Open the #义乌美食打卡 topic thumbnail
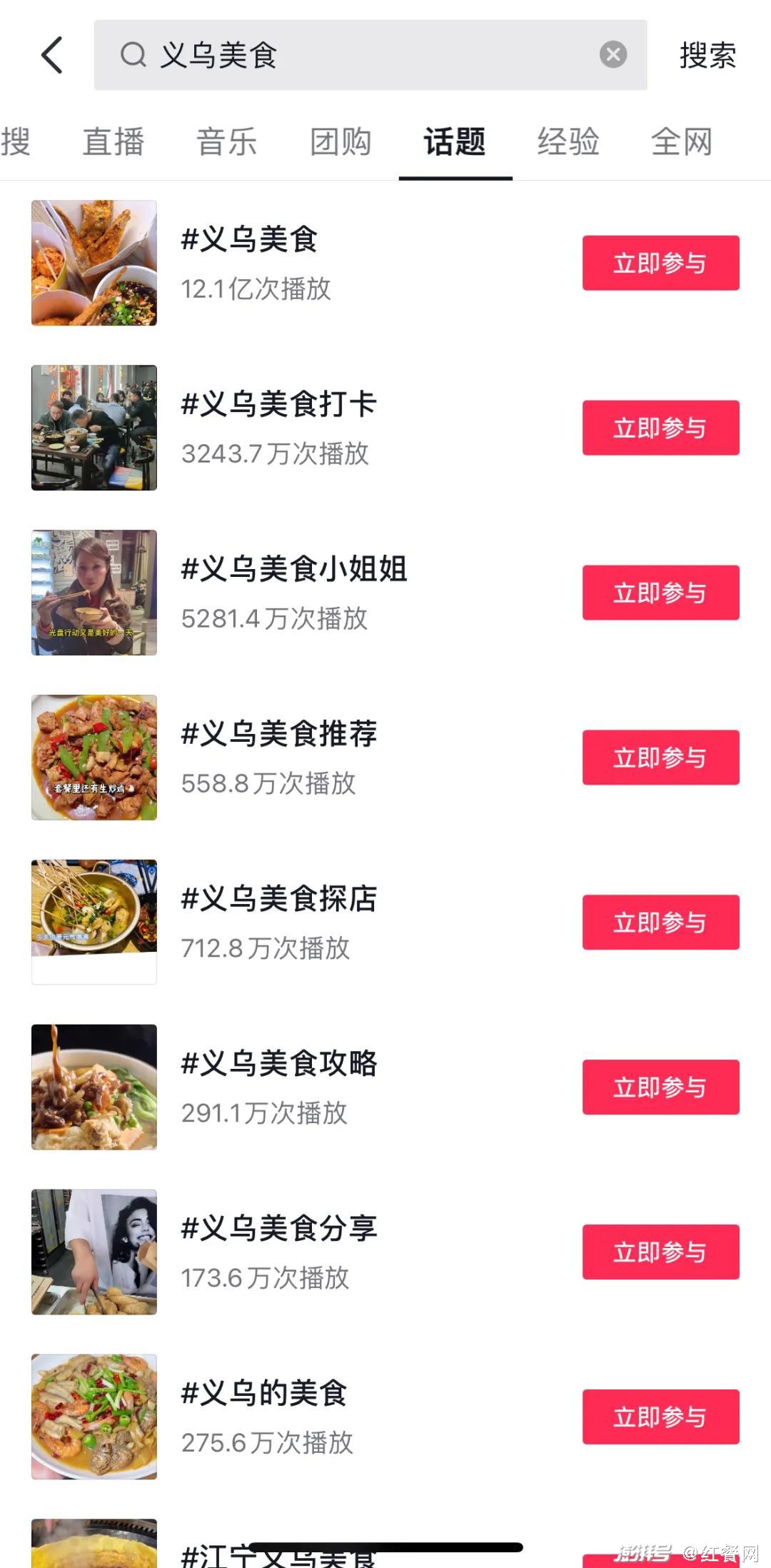Screen dimensions: 771x1568 tap(94, 428)
